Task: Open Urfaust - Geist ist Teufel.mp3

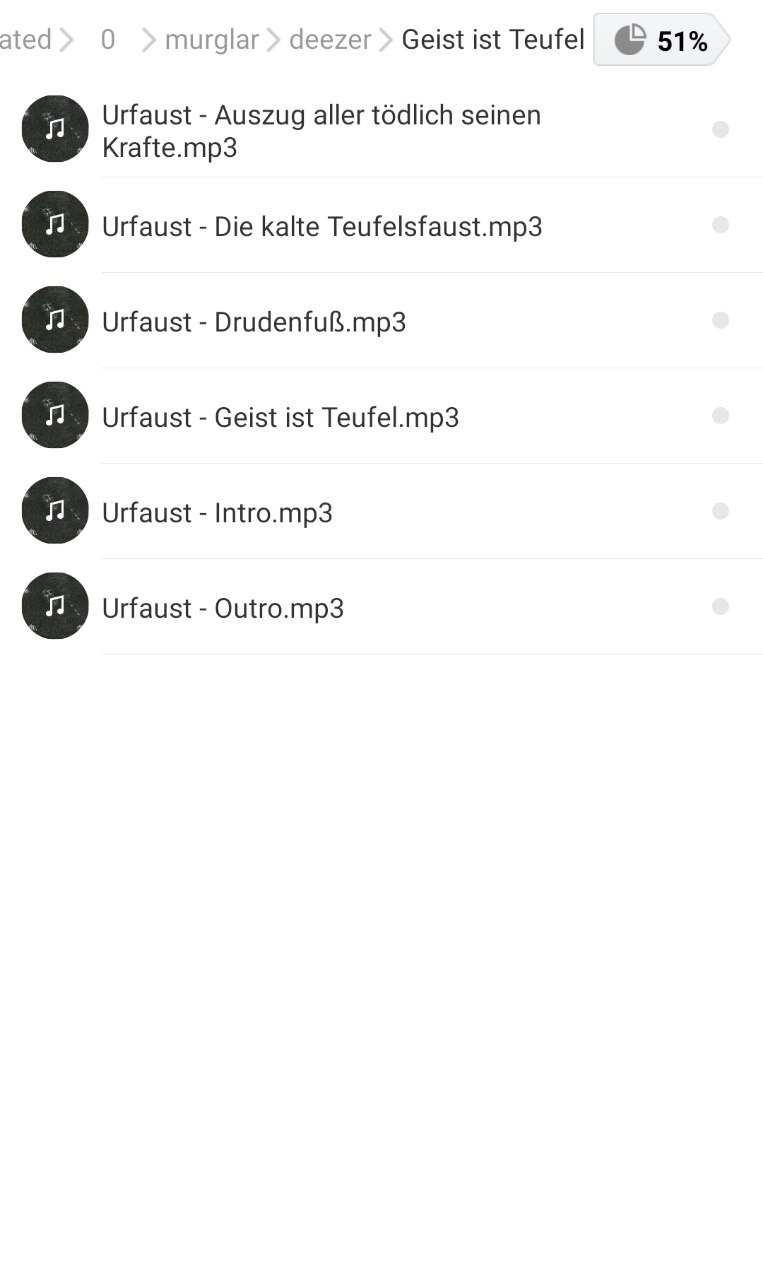Action: pos(381,416)
